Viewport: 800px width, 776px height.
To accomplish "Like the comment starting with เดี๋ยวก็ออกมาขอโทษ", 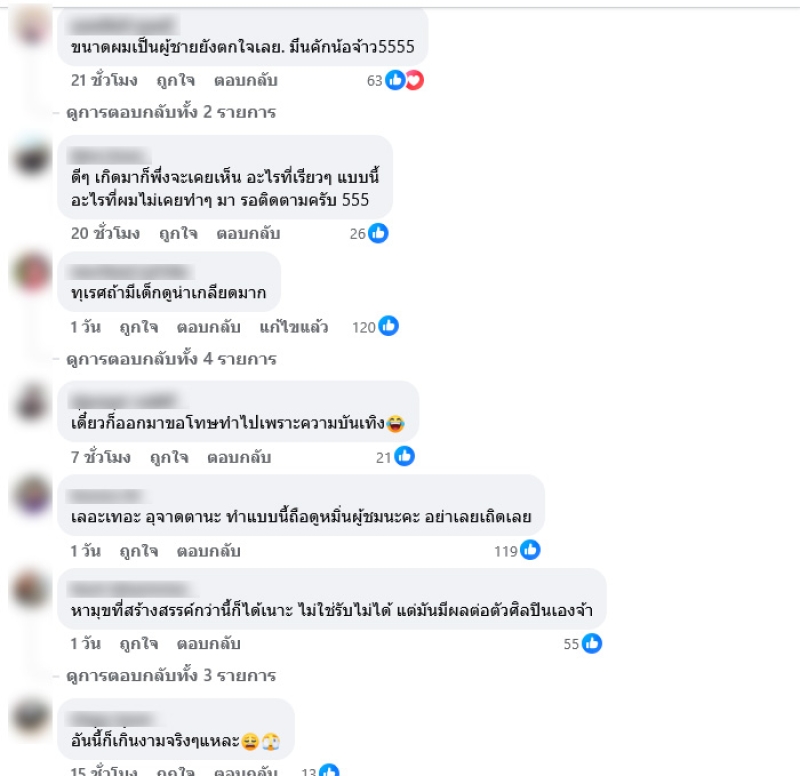I will pos(169,457).
